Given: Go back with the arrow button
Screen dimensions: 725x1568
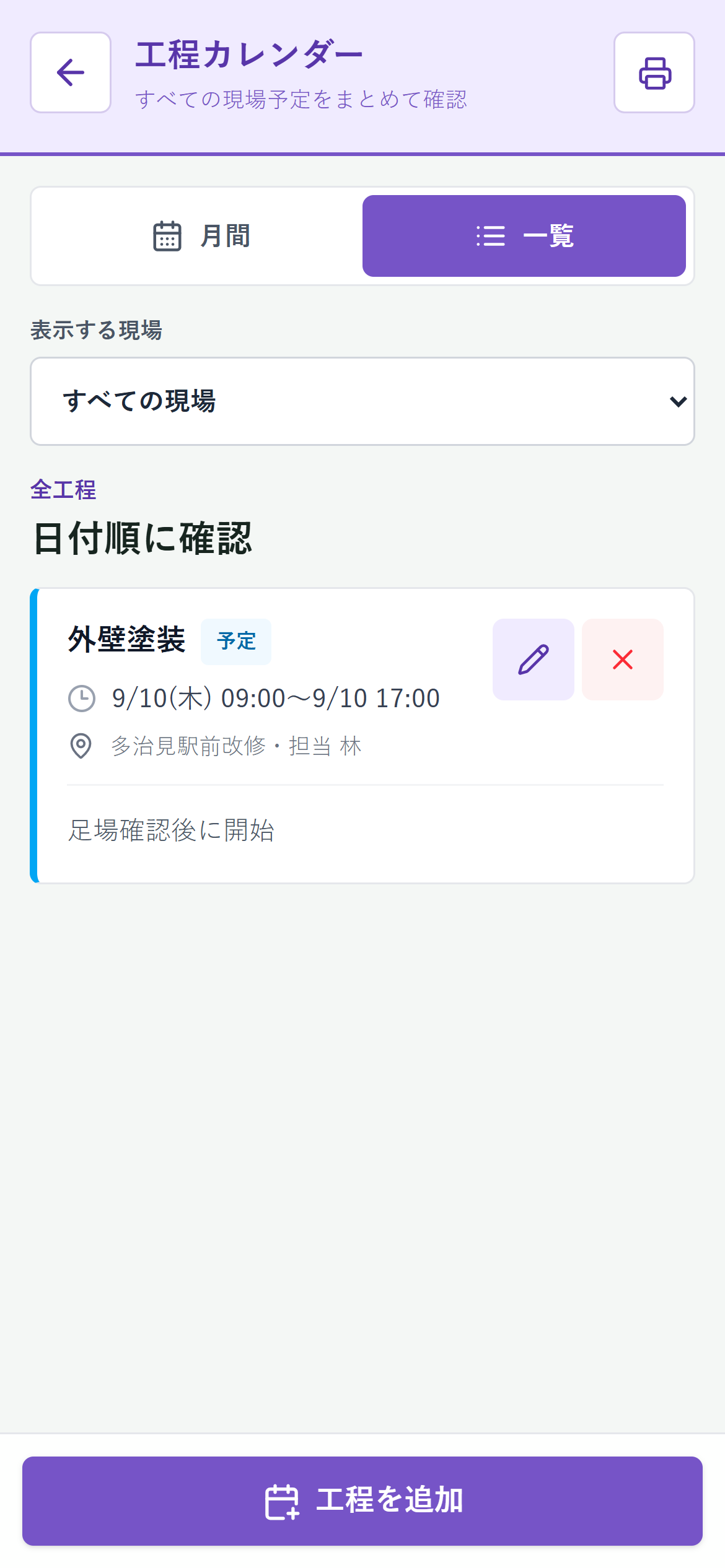Looking at the screenshot, I should tap(71, 72).
